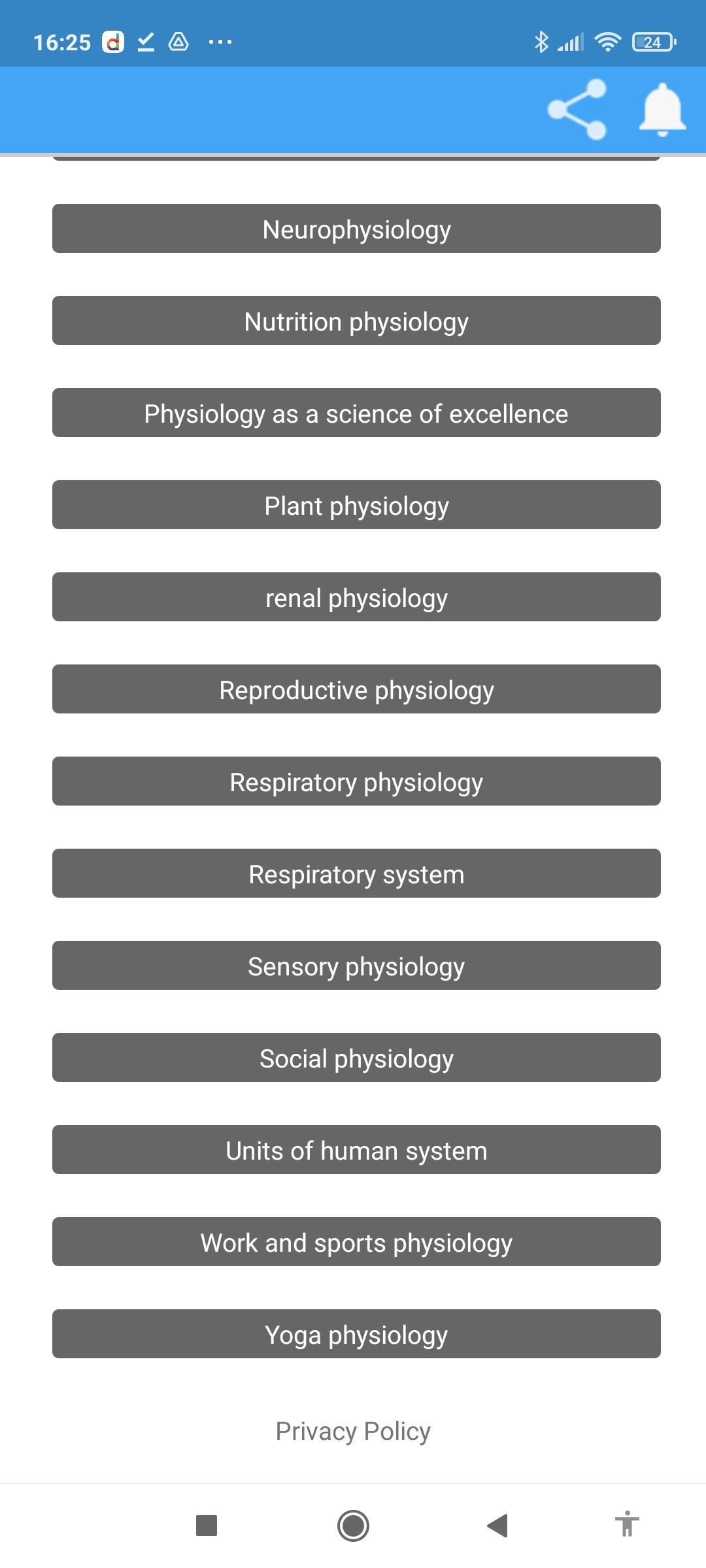Open Physiology as a science of excellence

[356, 413]
